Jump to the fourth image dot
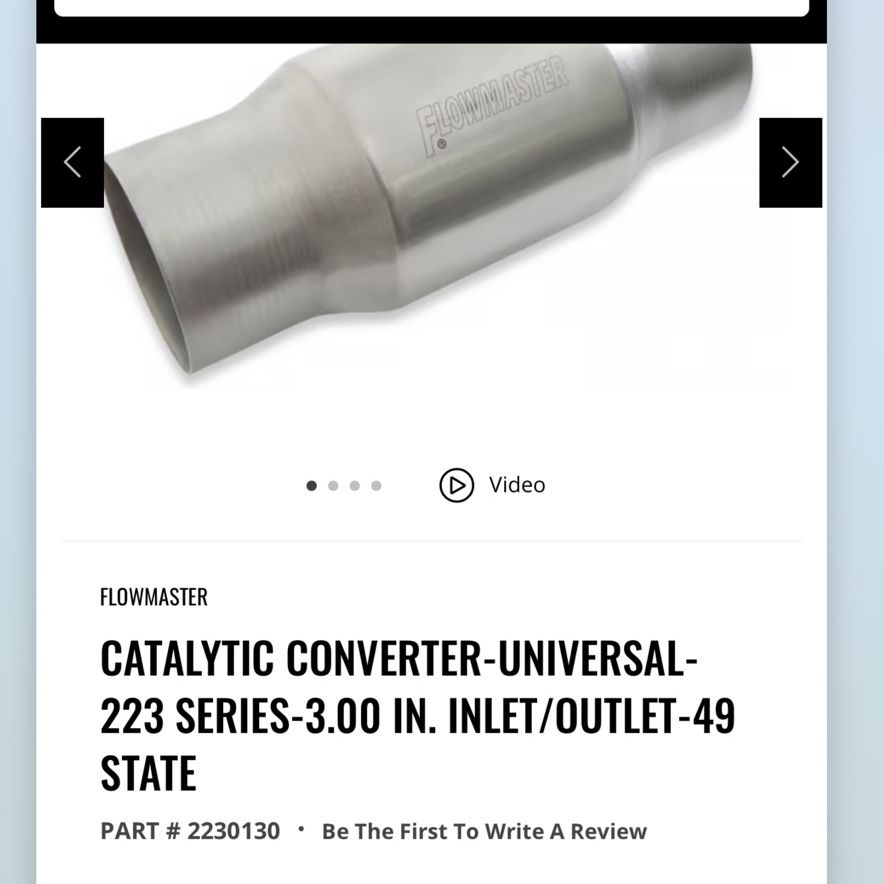884x884 pixels. (x=376, y=485)
